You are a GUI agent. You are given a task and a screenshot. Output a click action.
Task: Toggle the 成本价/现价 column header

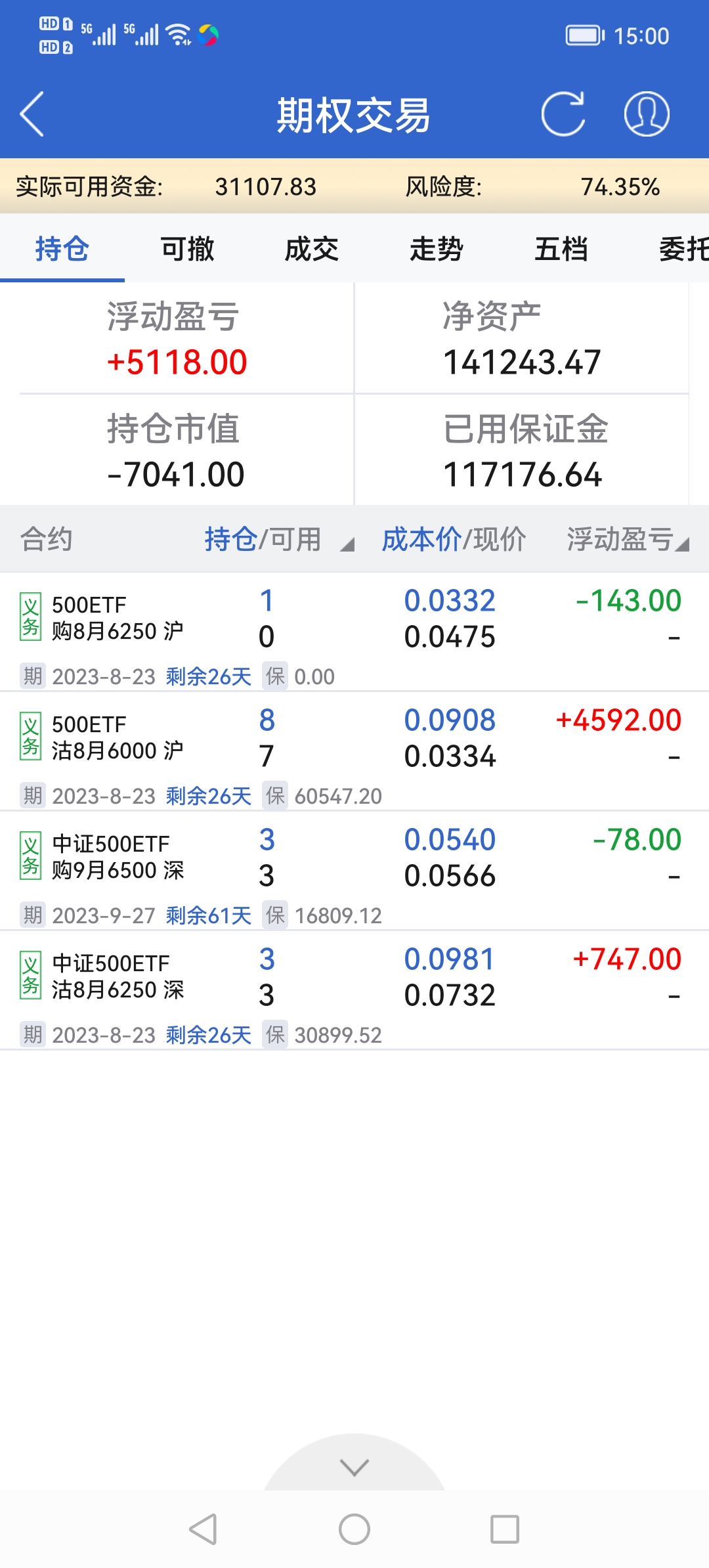[454, 540]
